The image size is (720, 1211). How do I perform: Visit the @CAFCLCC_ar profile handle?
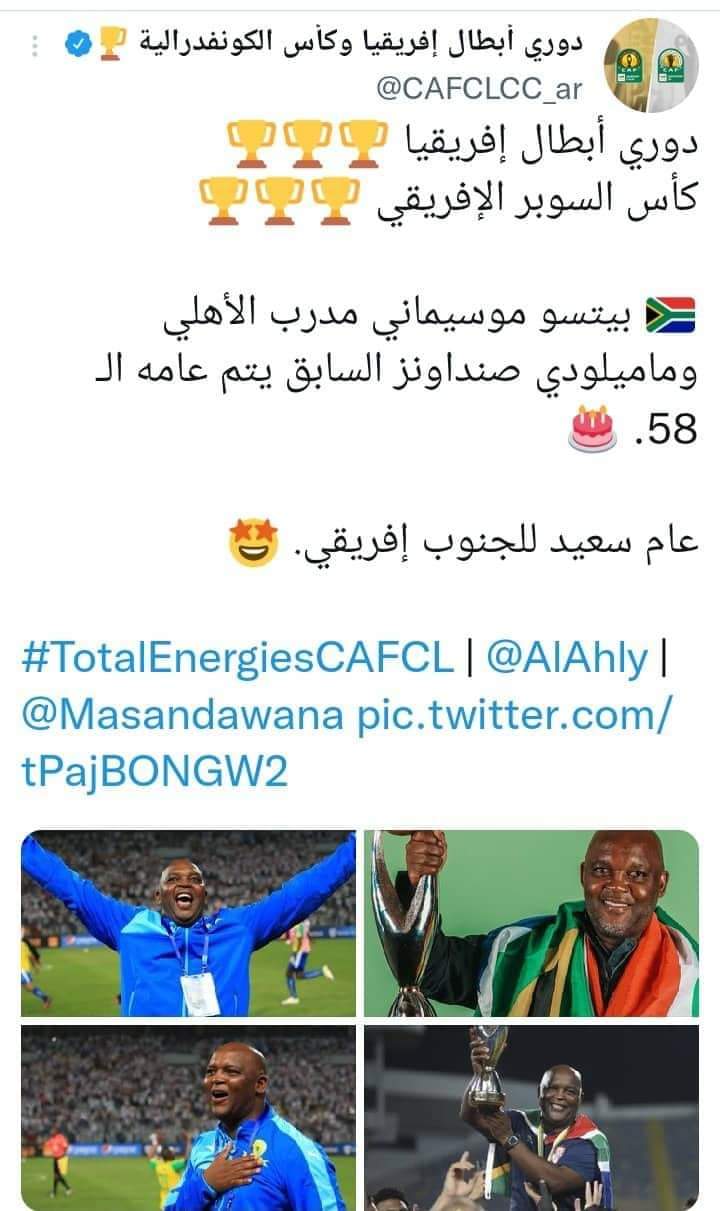point(479,88)
